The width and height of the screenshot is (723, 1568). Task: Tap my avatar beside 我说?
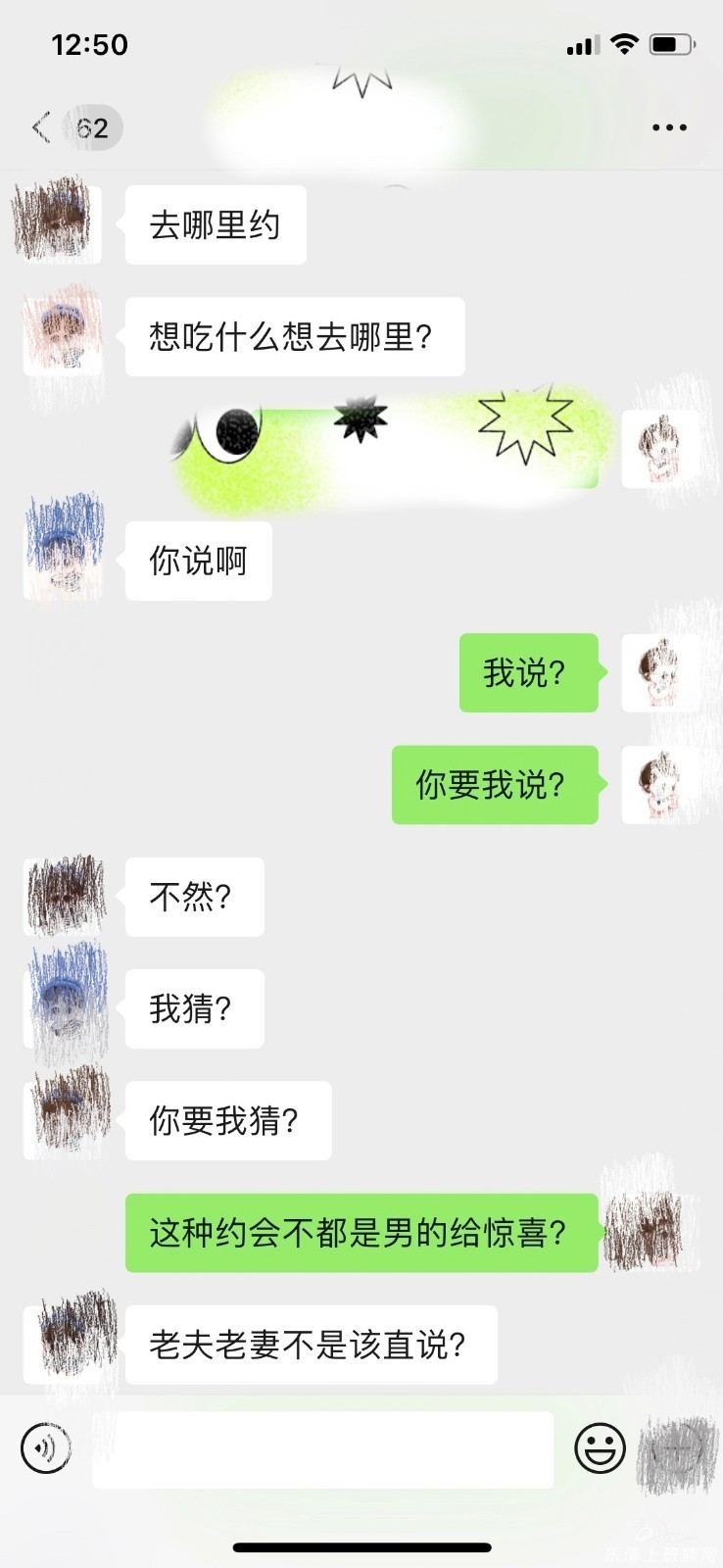(x=660, y=672)
